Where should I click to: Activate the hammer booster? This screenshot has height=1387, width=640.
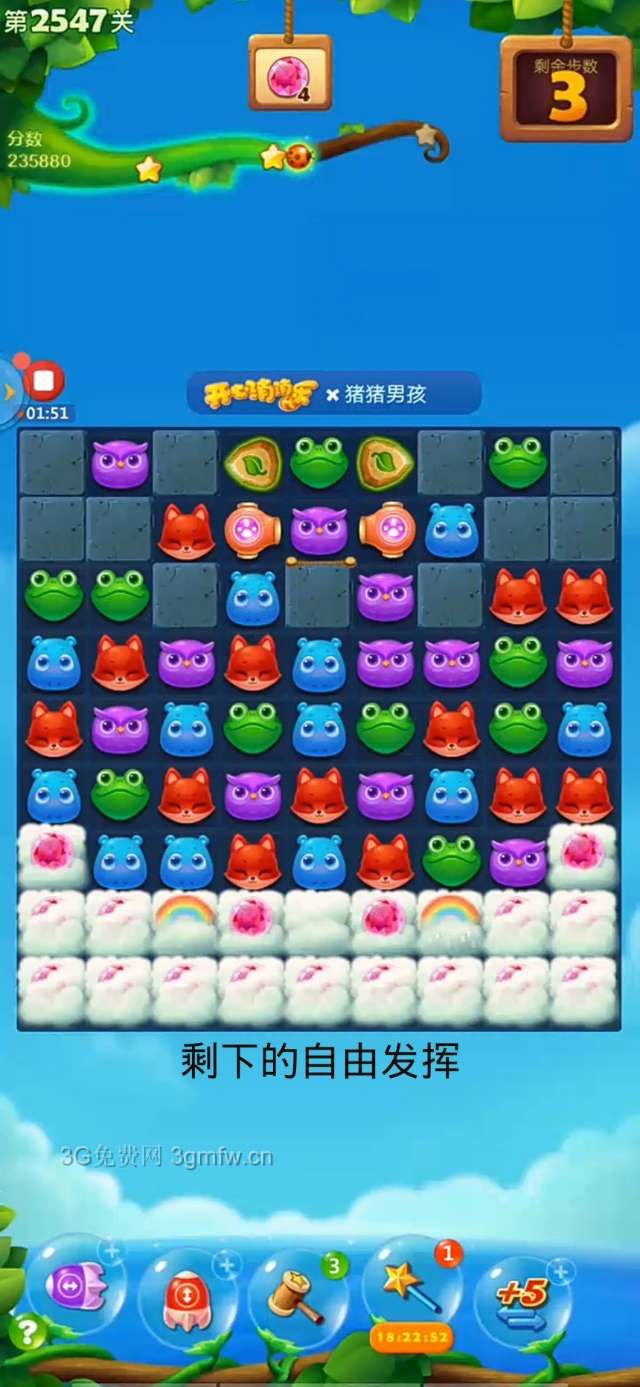(296, 1294)
